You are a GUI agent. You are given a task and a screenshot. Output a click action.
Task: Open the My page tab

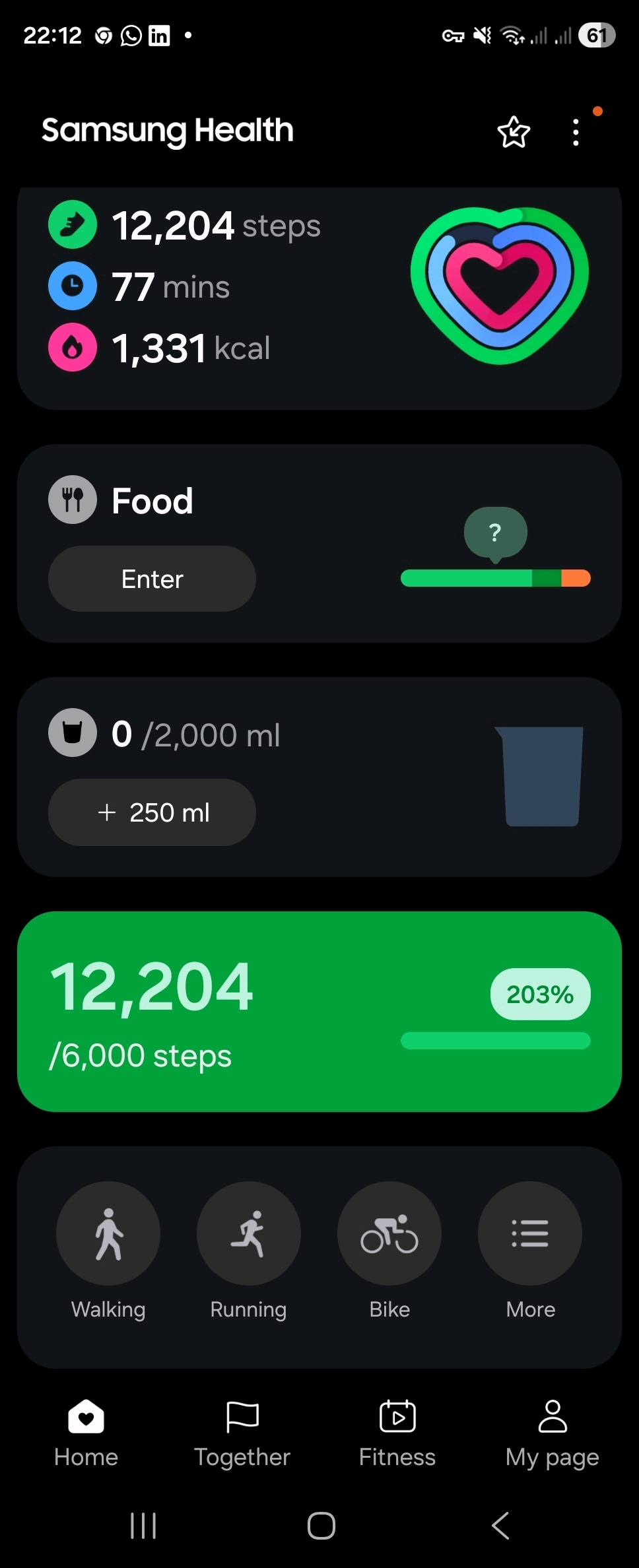point(553,1431)
